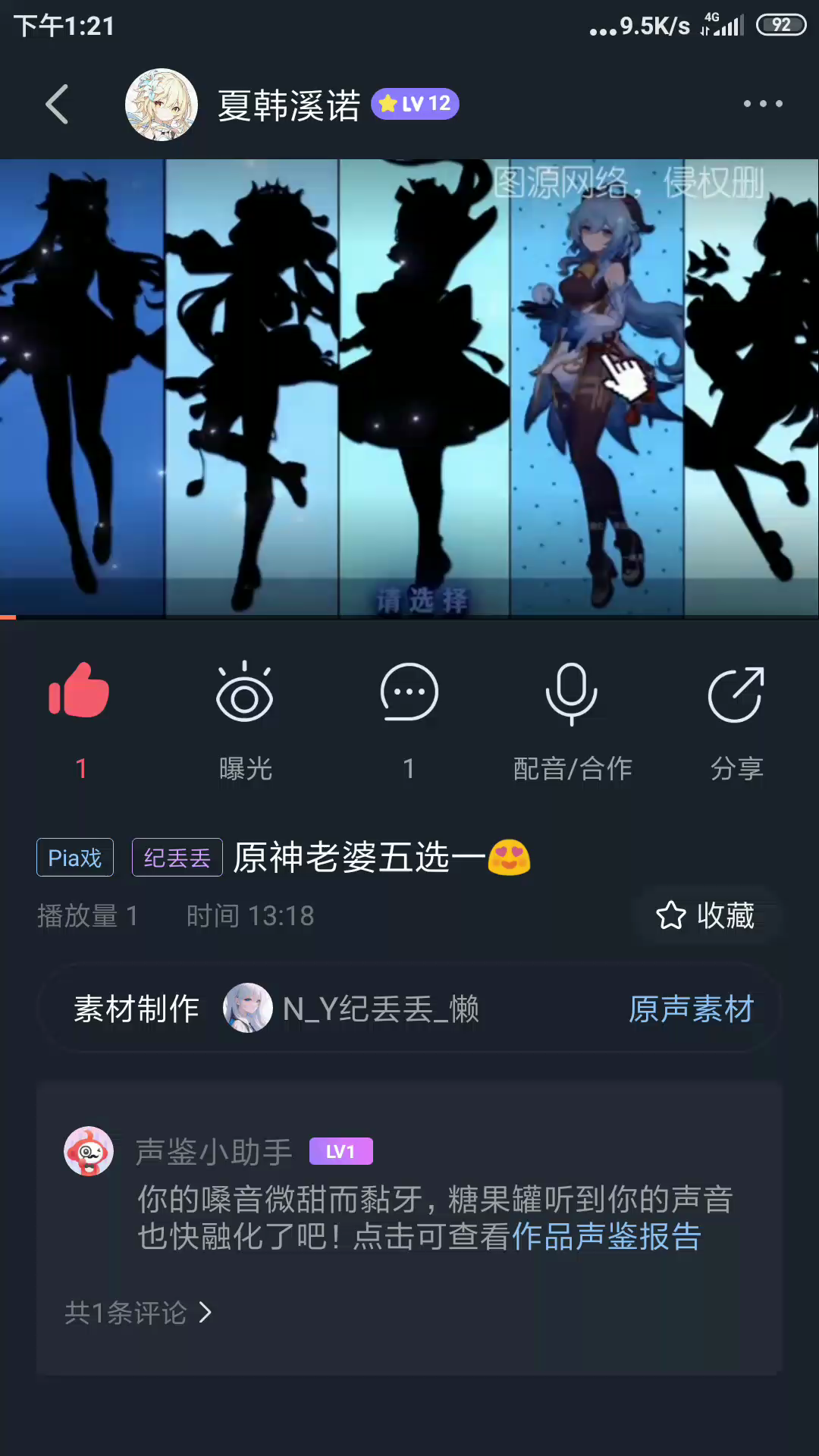The image size is (819, 1456).
Task: Share this work via 分享
Action: point(736,695)
